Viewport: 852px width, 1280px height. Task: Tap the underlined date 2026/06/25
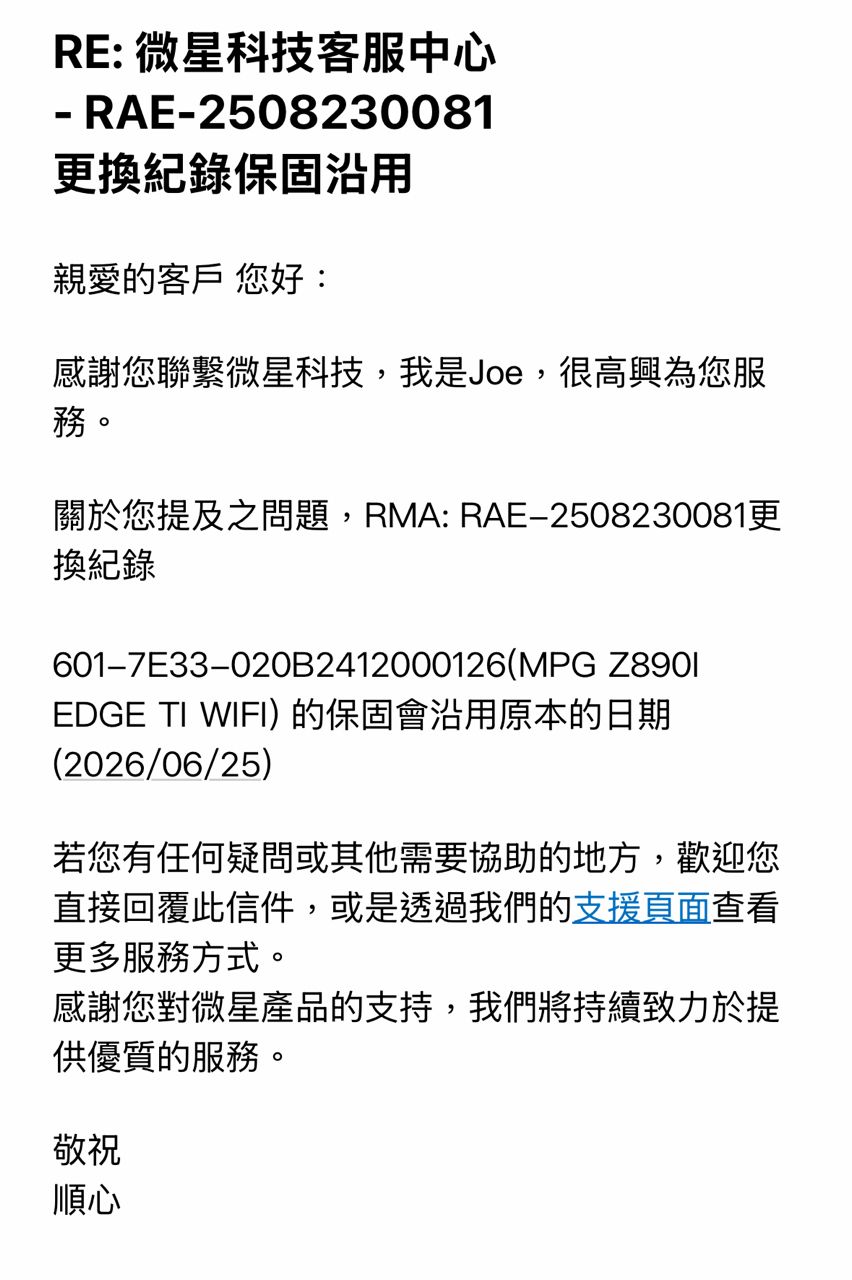click(162, 765)
